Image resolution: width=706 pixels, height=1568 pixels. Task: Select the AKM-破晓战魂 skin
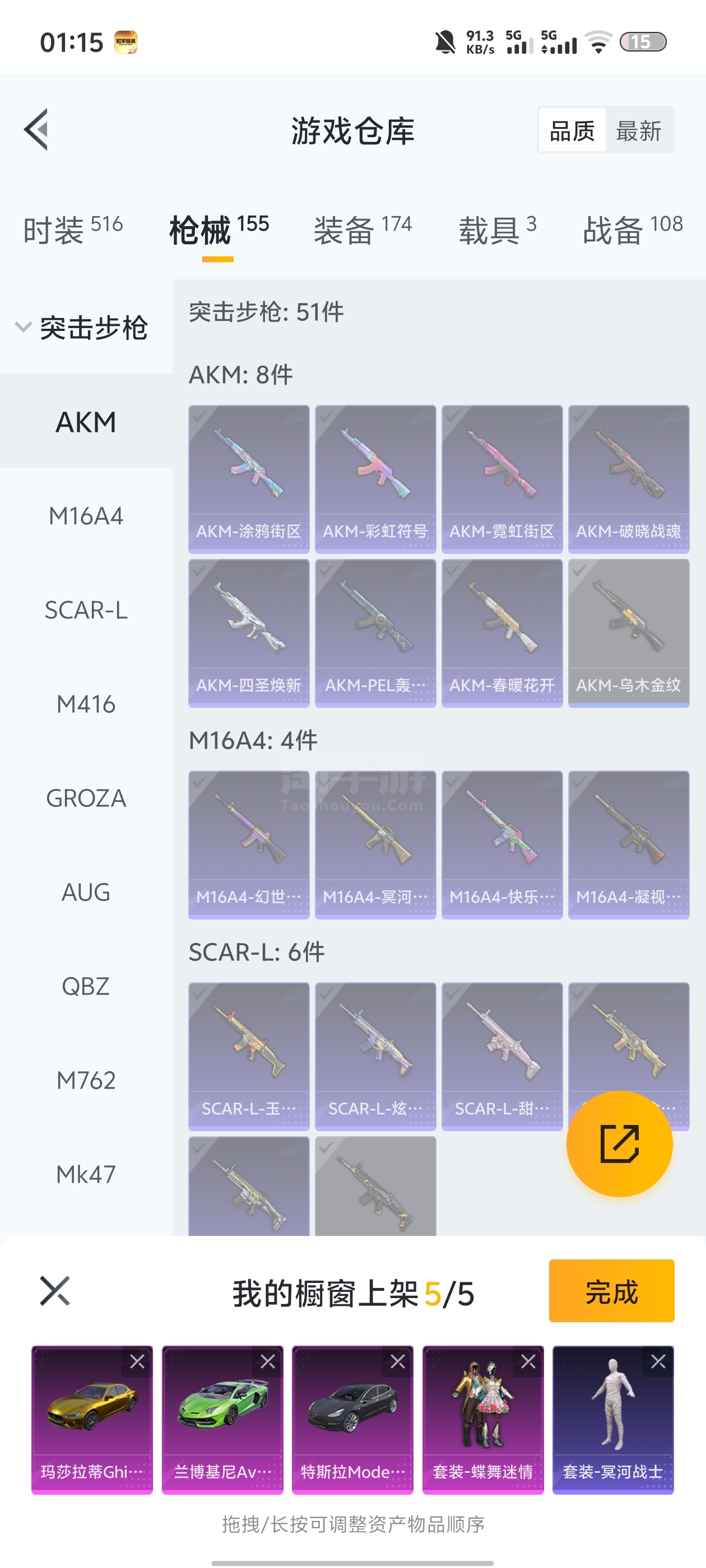pos(628,478)
